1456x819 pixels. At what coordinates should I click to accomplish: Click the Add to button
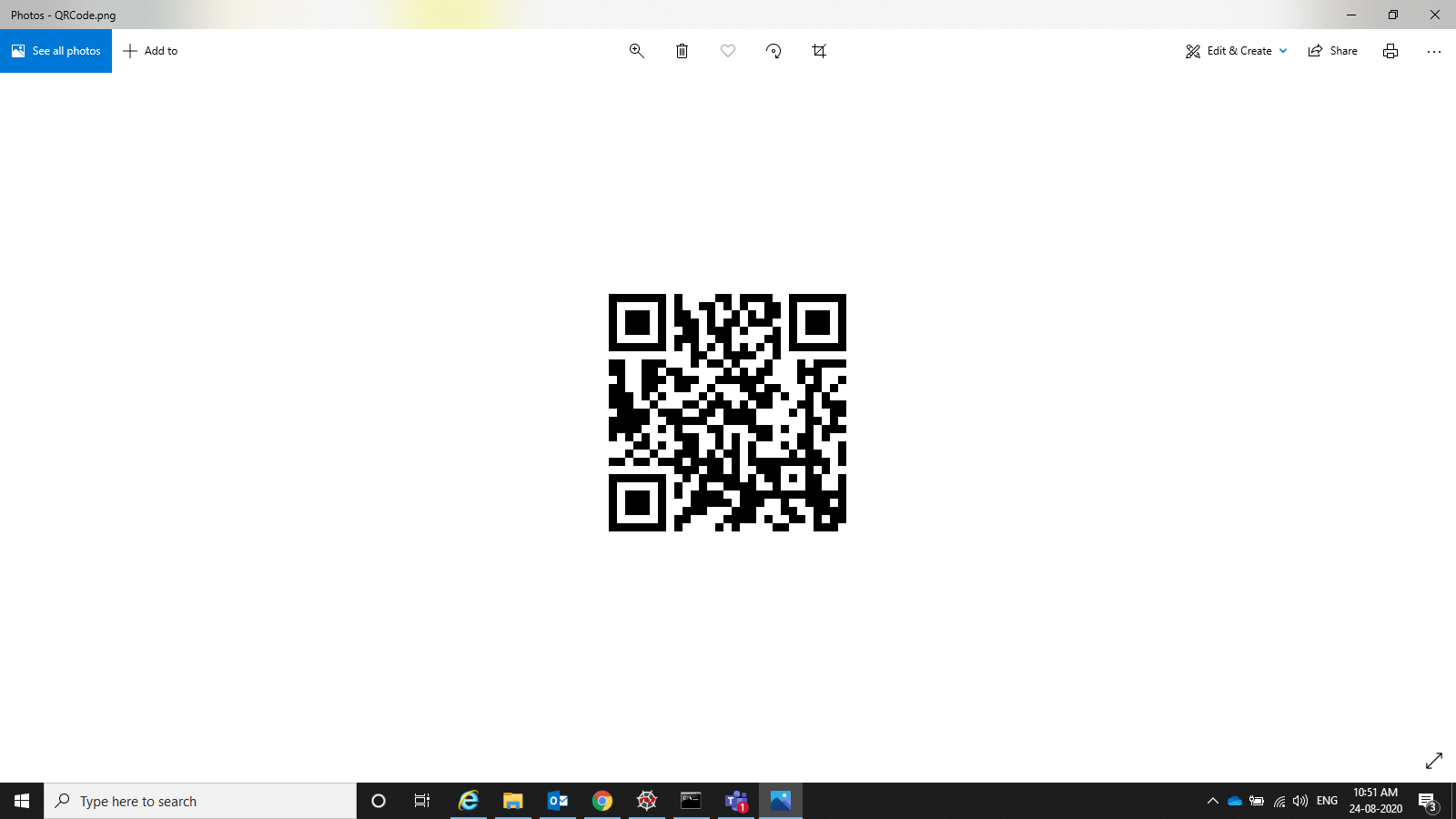(151, 51)
